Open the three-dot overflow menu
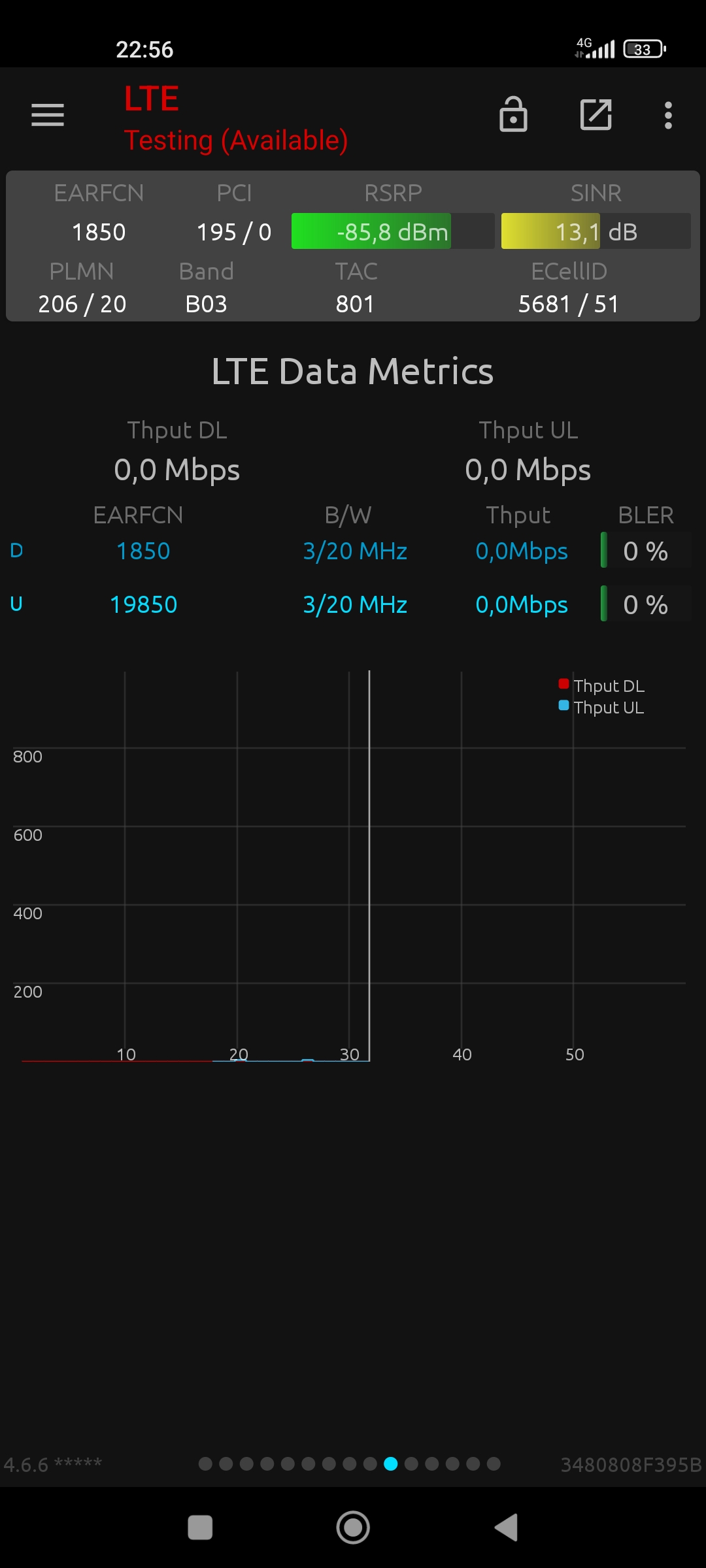 667,115
